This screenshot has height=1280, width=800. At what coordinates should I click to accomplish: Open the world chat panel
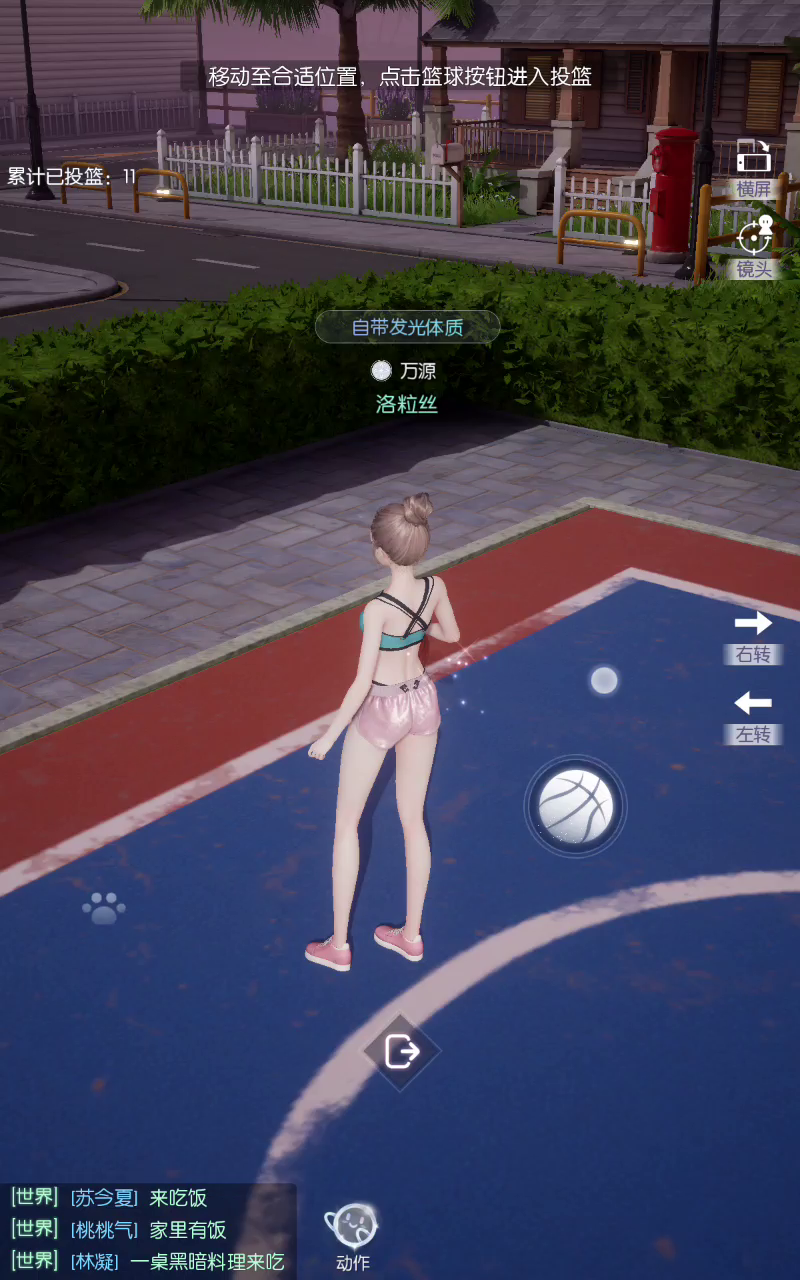148,1229
